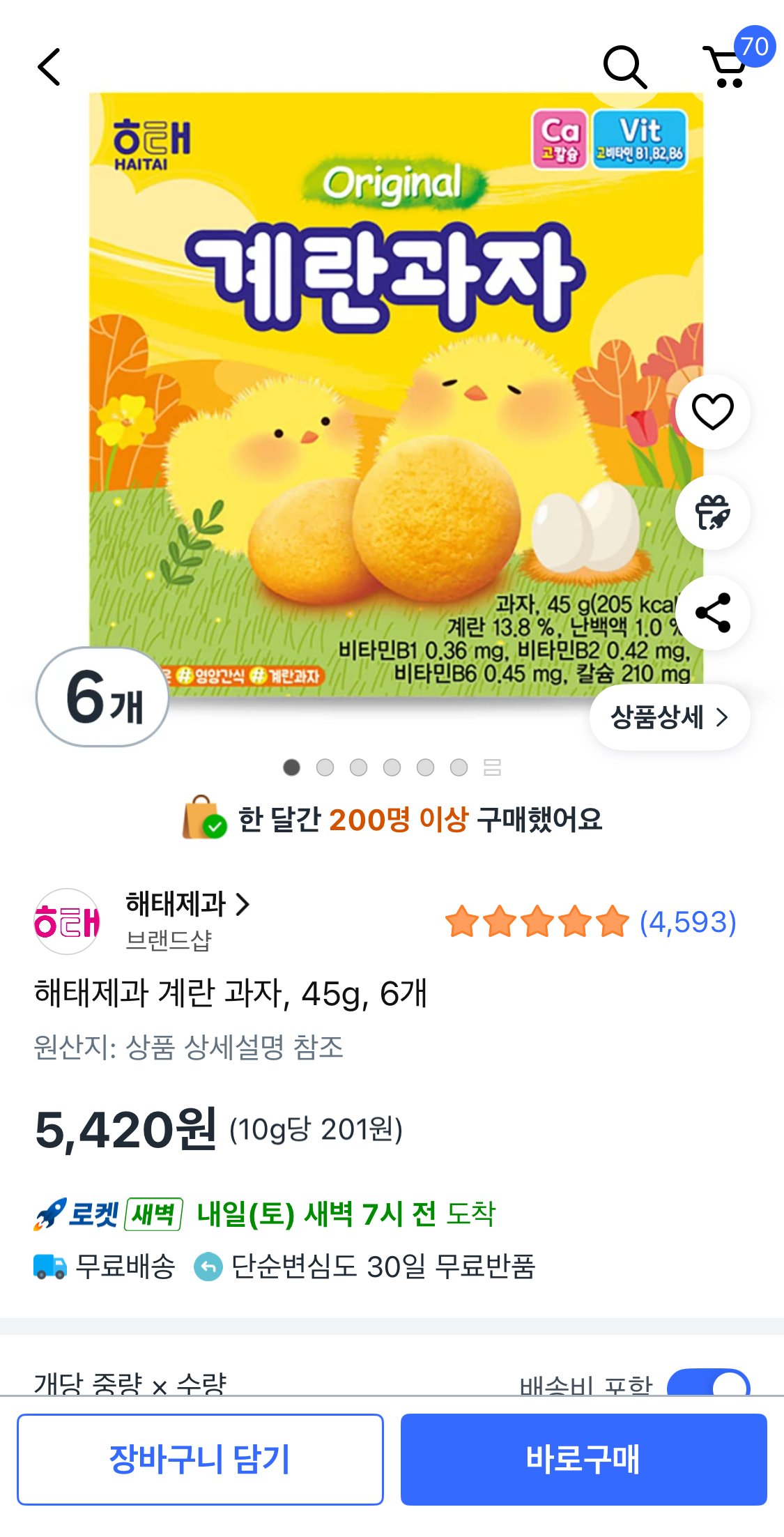The height and width of the screenshot is (1537, 784).
Task: Open image list view next to carousel dots
Action: coord(493,767)
